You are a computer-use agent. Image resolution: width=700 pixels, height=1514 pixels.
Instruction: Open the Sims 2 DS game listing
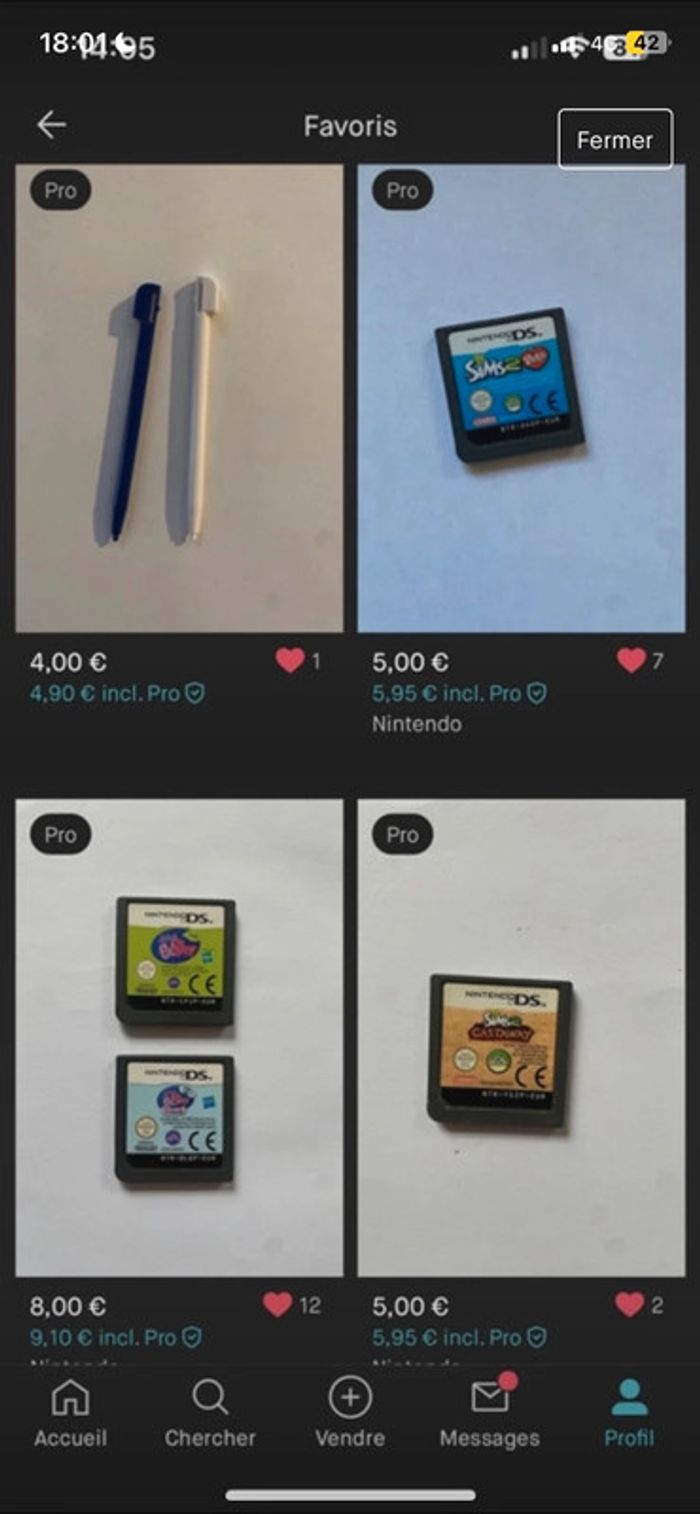pyautogui.click(x=521, y=398)
